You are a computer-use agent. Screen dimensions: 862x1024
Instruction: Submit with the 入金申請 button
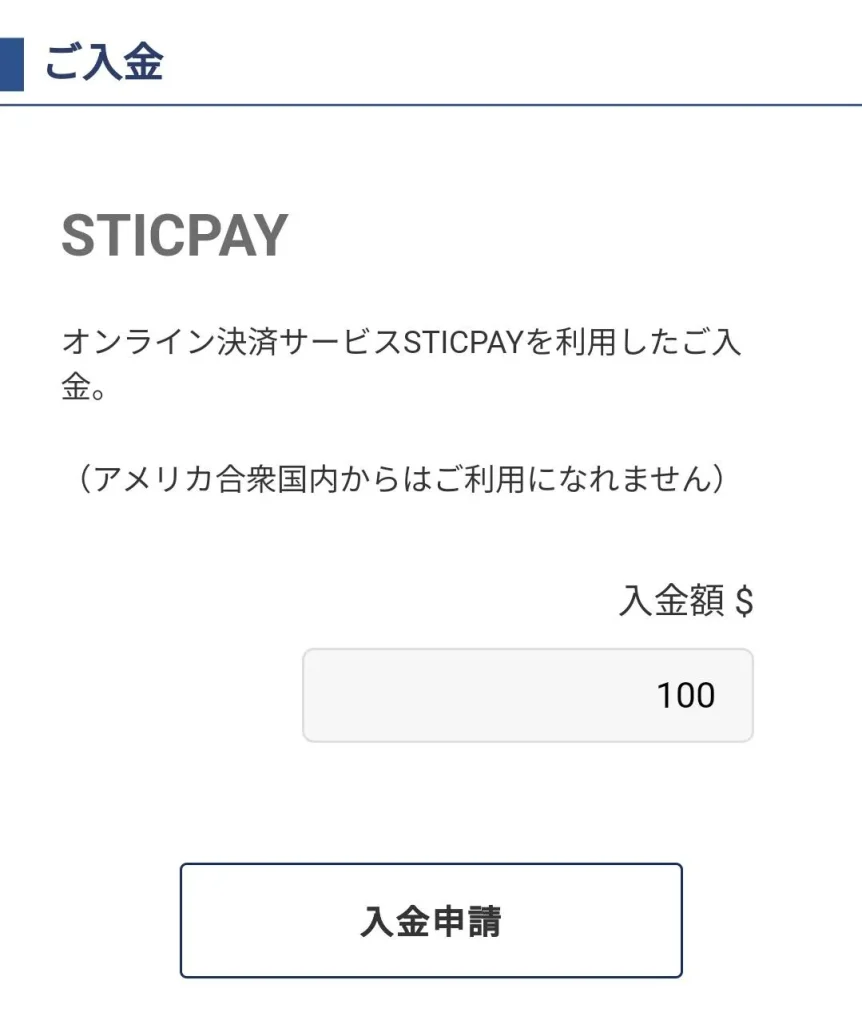431,920
